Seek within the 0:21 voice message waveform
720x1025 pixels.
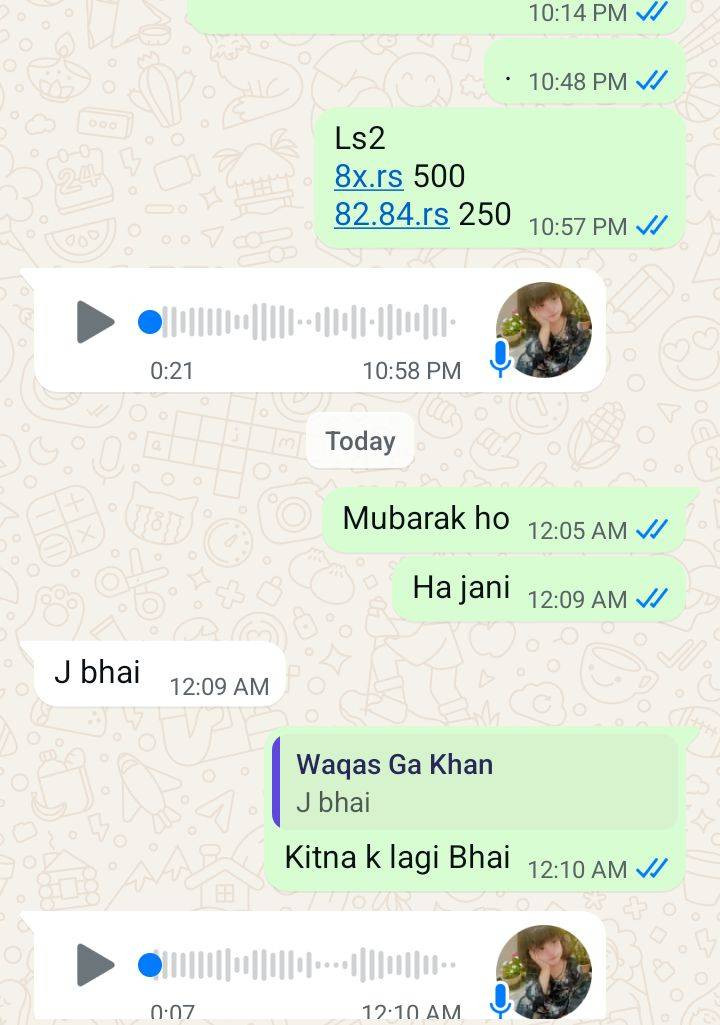pos(310,322)
